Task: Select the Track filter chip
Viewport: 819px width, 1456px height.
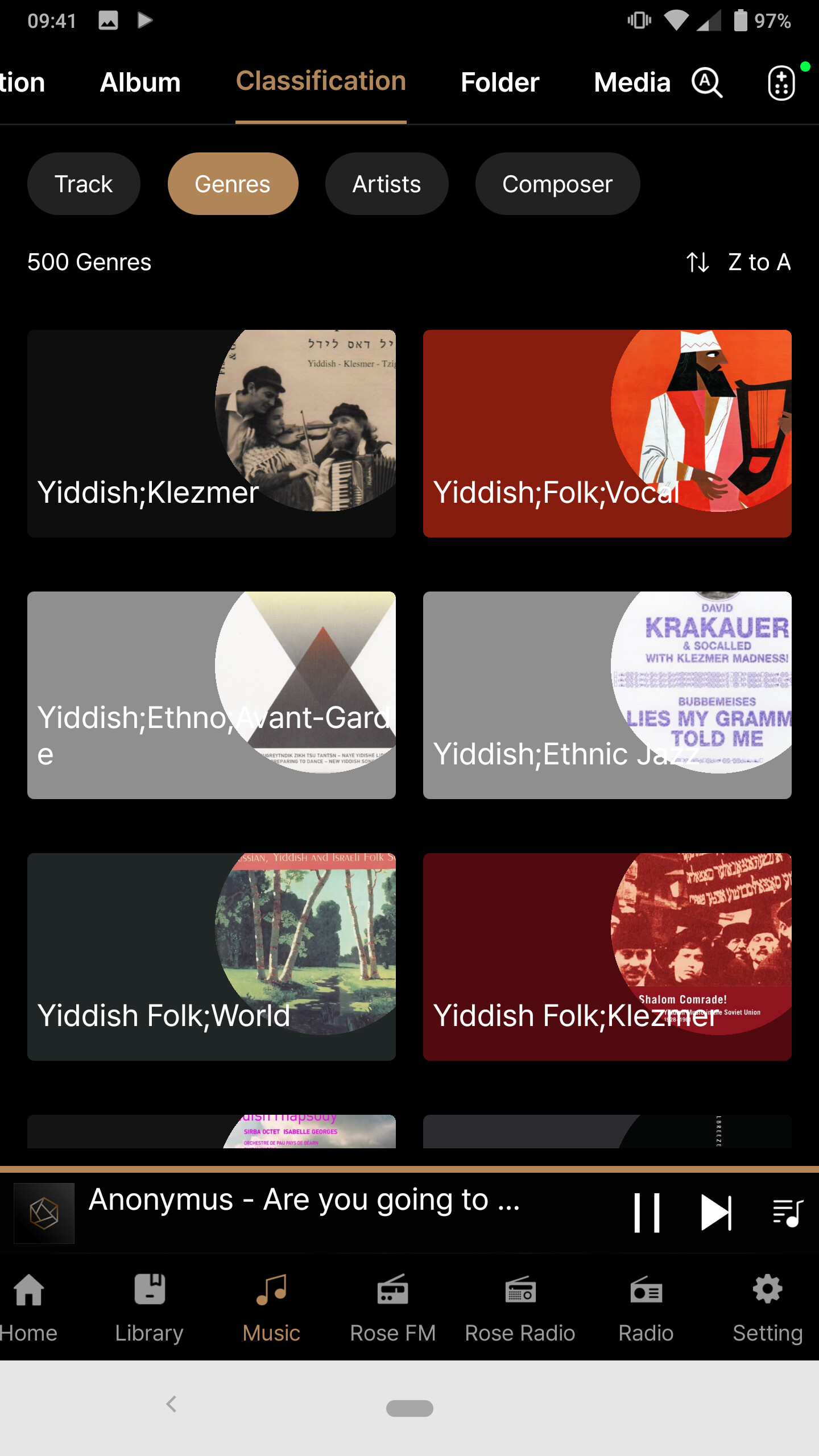Action: point(84,184)
